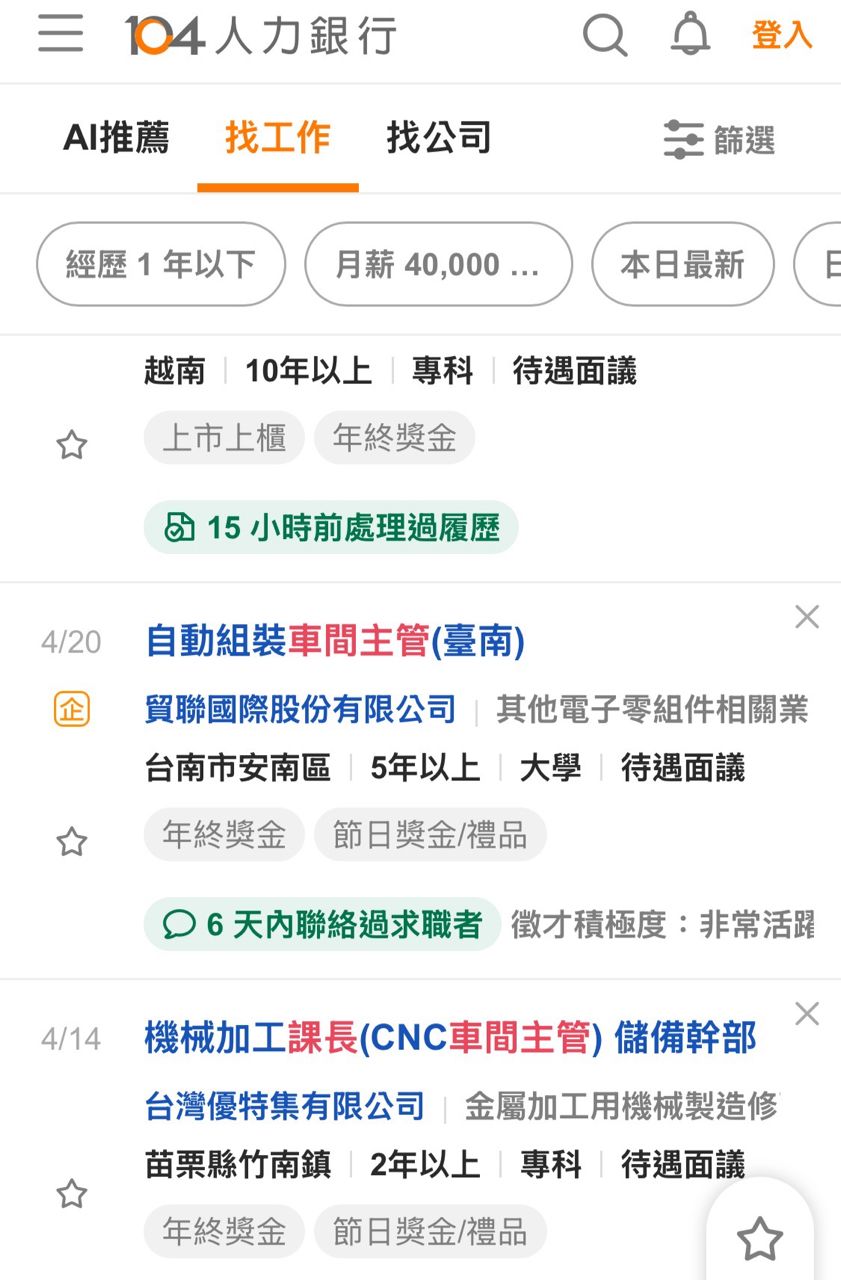Open the floating saved-jobs star button
The height and width of the screenshot is (1280, 841).
759,1240
